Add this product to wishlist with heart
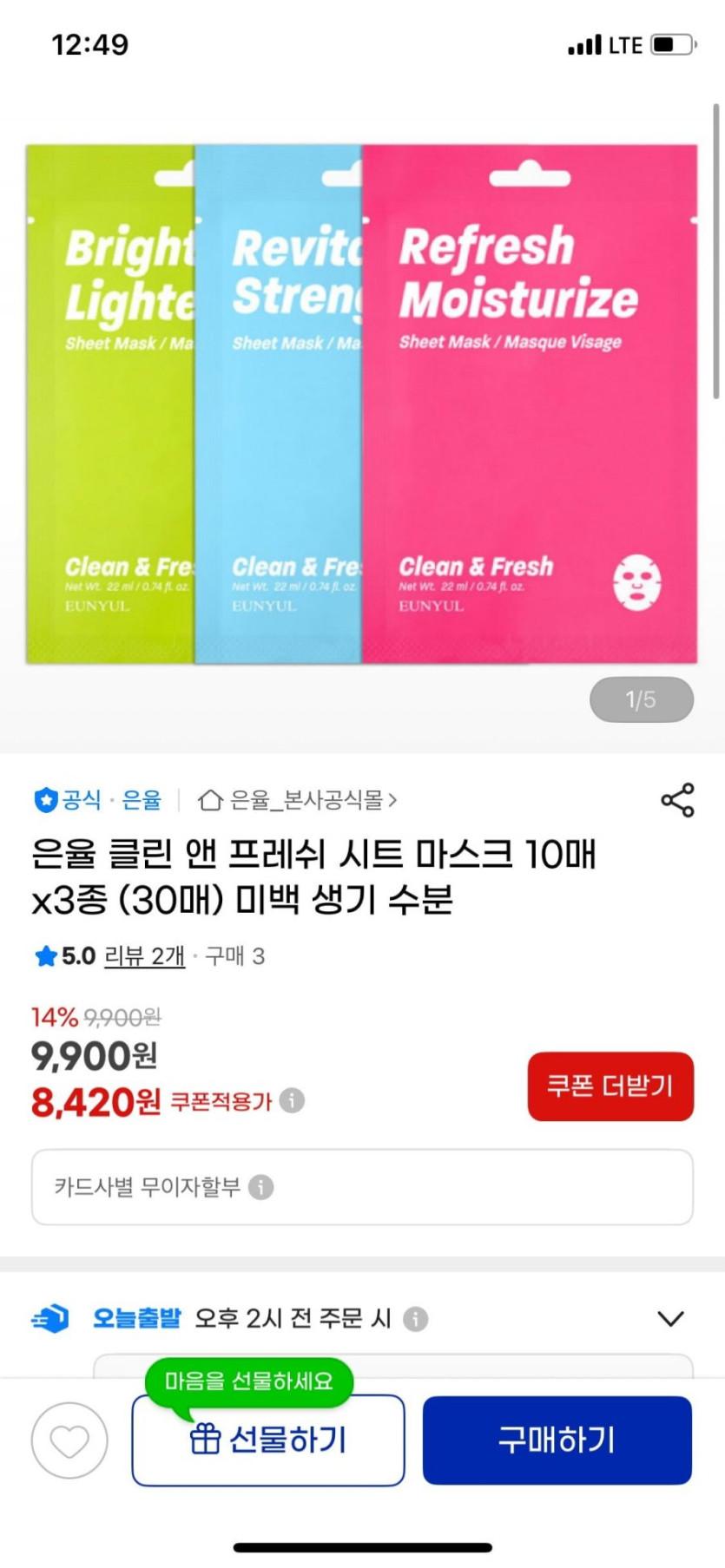 (69, 1440)
